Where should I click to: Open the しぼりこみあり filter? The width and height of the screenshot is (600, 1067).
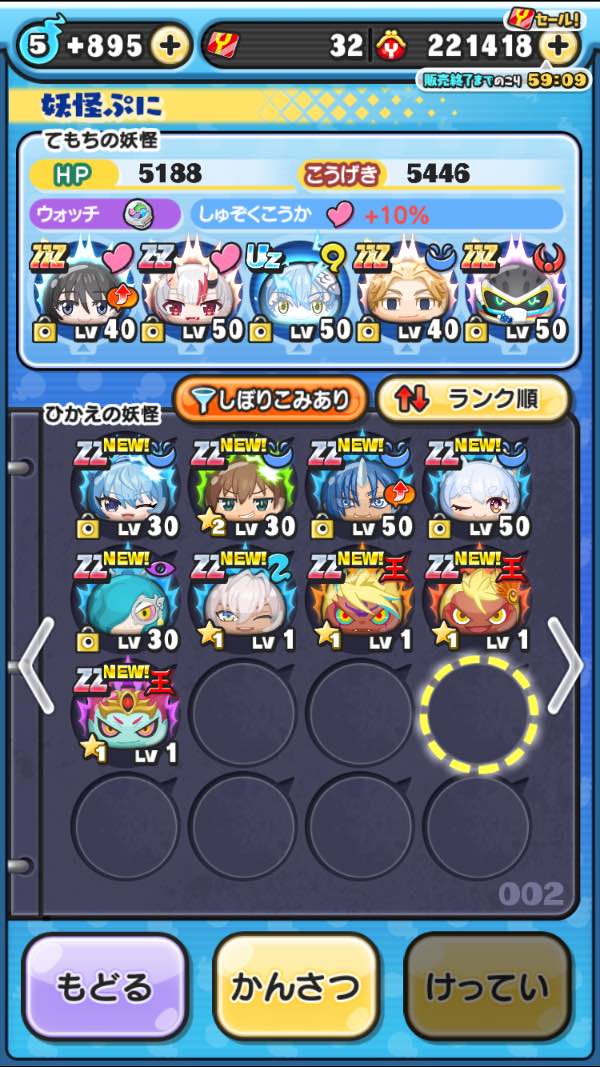point(270,400)
